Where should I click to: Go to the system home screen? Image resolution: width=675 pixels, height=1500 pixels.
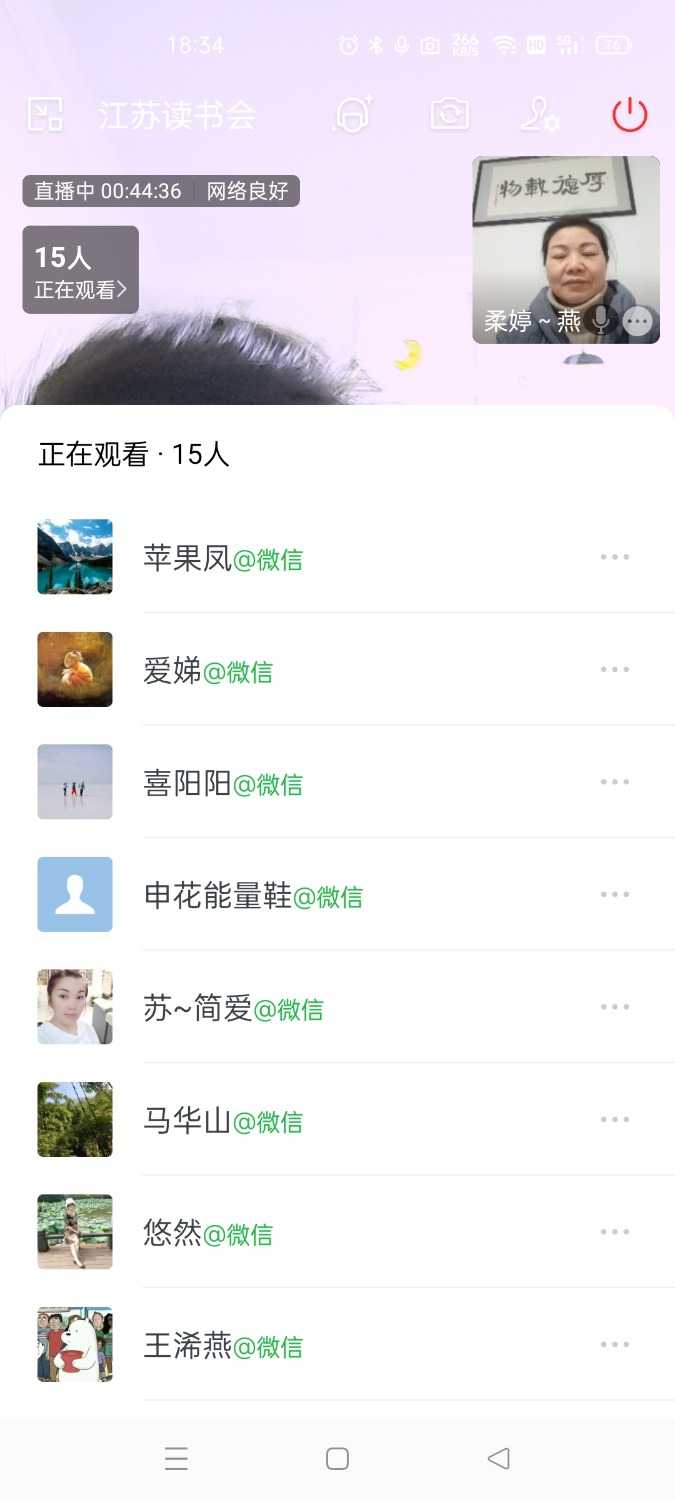(337, 1459)
